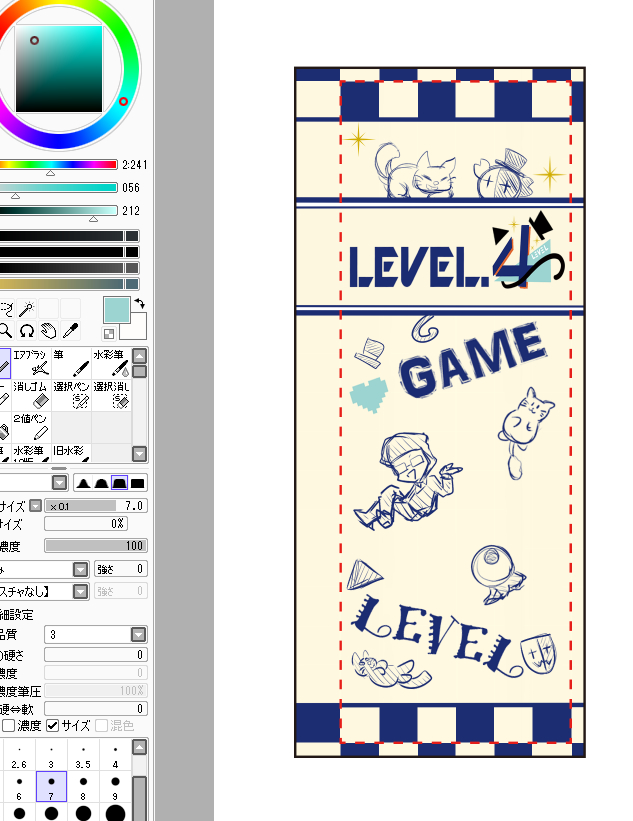
Task: Select the magic wand selection tool
Action: pyautogui.click(x=28, y=309)
